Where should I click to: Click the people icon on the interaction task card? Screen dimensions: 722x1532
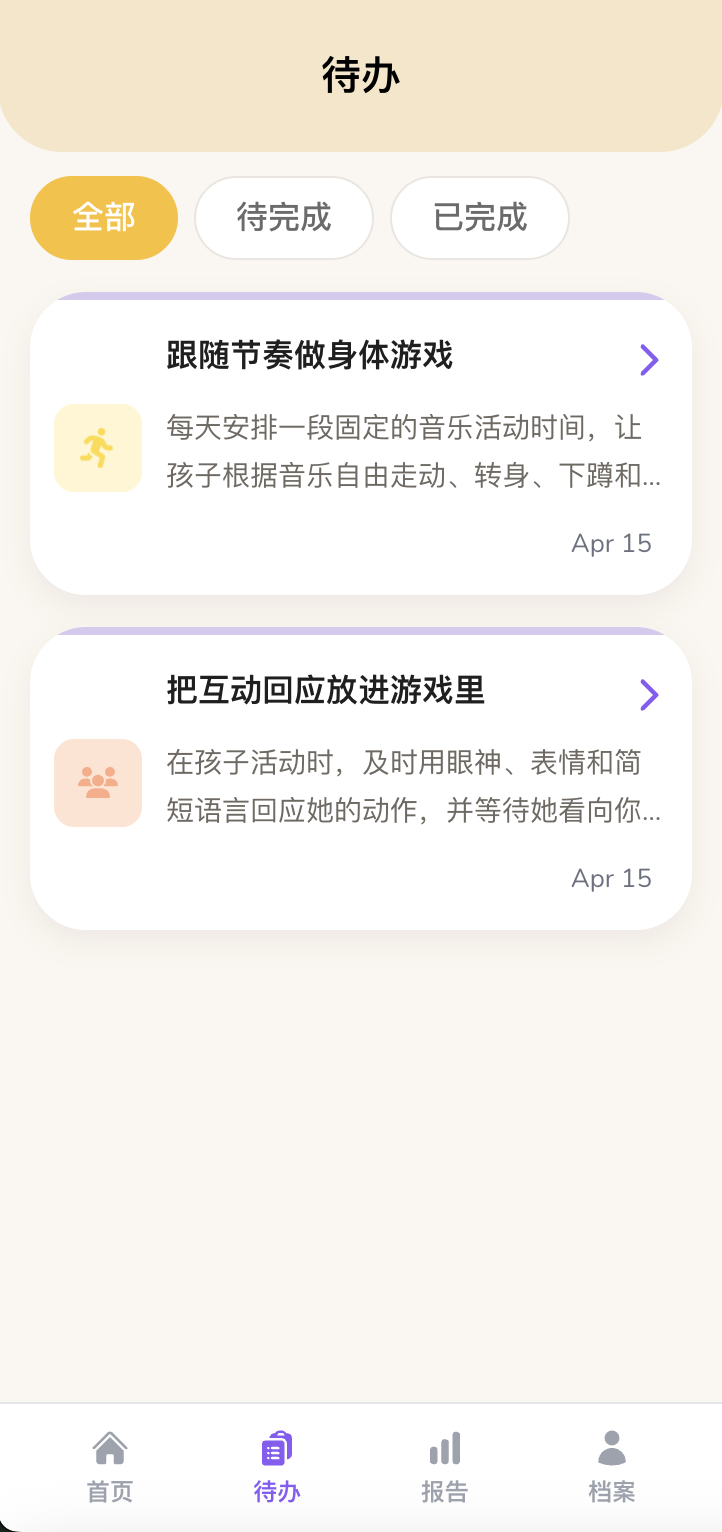(97, 783)
